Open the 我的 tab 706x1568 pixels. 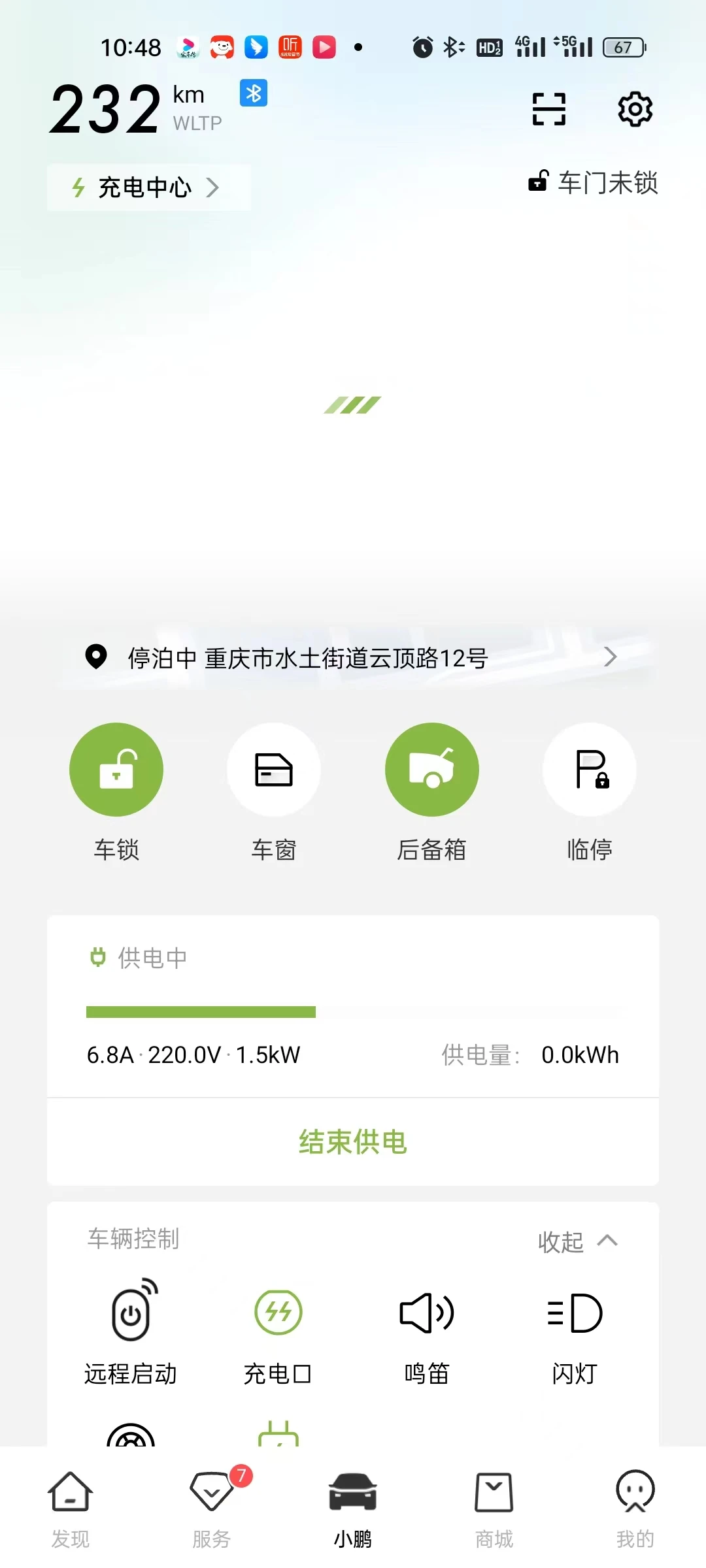(635, 1510)
